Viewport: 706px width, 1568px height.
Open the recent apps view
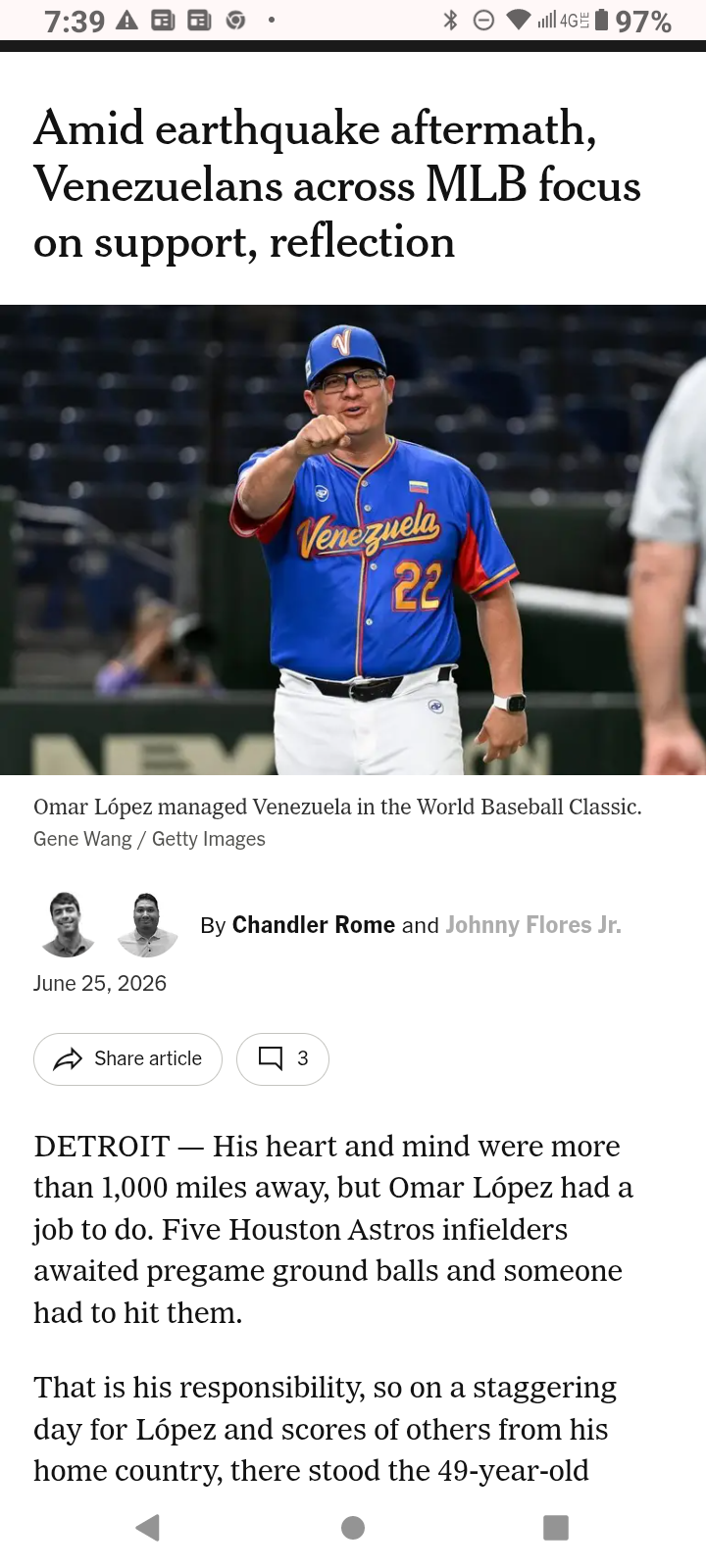tap(556, 1527)
